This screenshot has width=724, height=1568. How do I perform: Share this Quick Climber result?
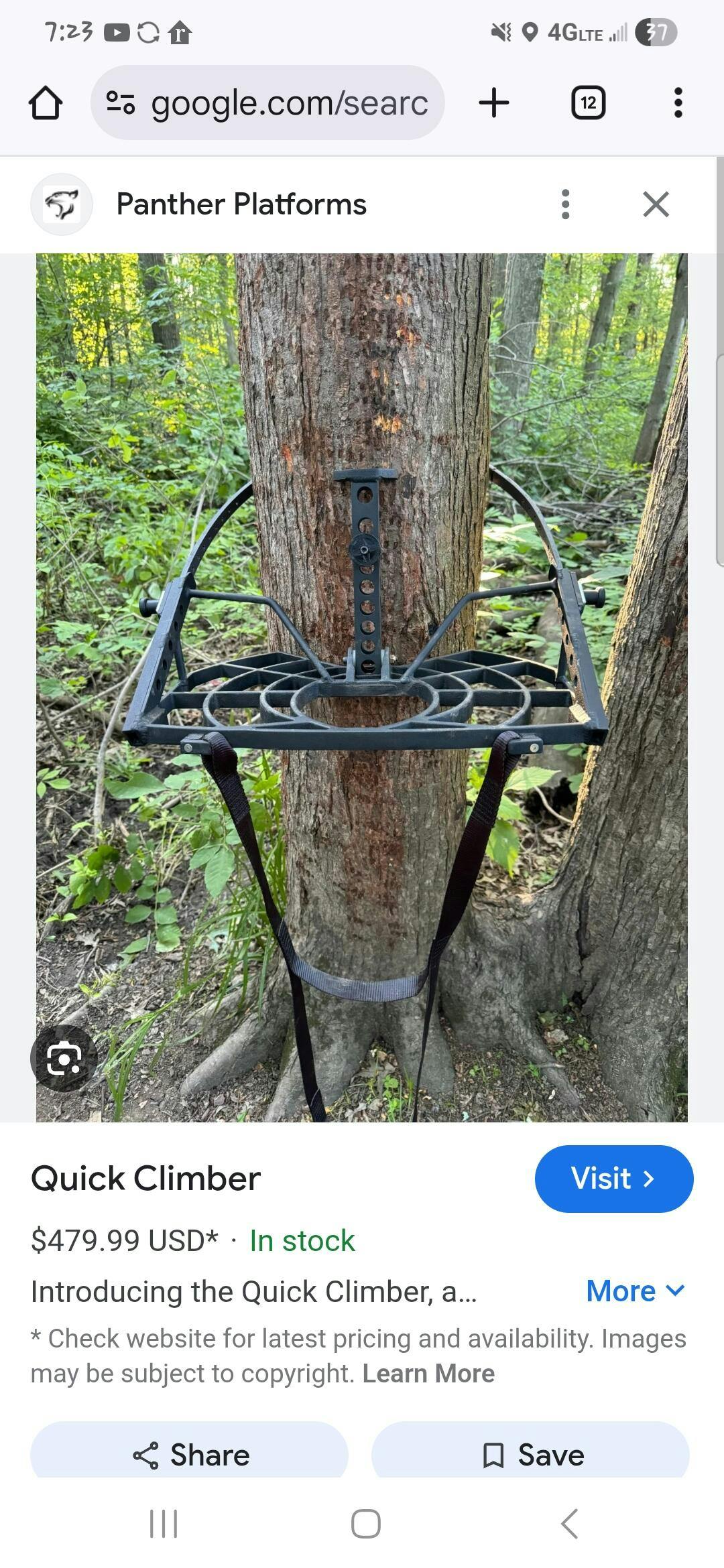pyautogui.click(x=190, y=1455)
